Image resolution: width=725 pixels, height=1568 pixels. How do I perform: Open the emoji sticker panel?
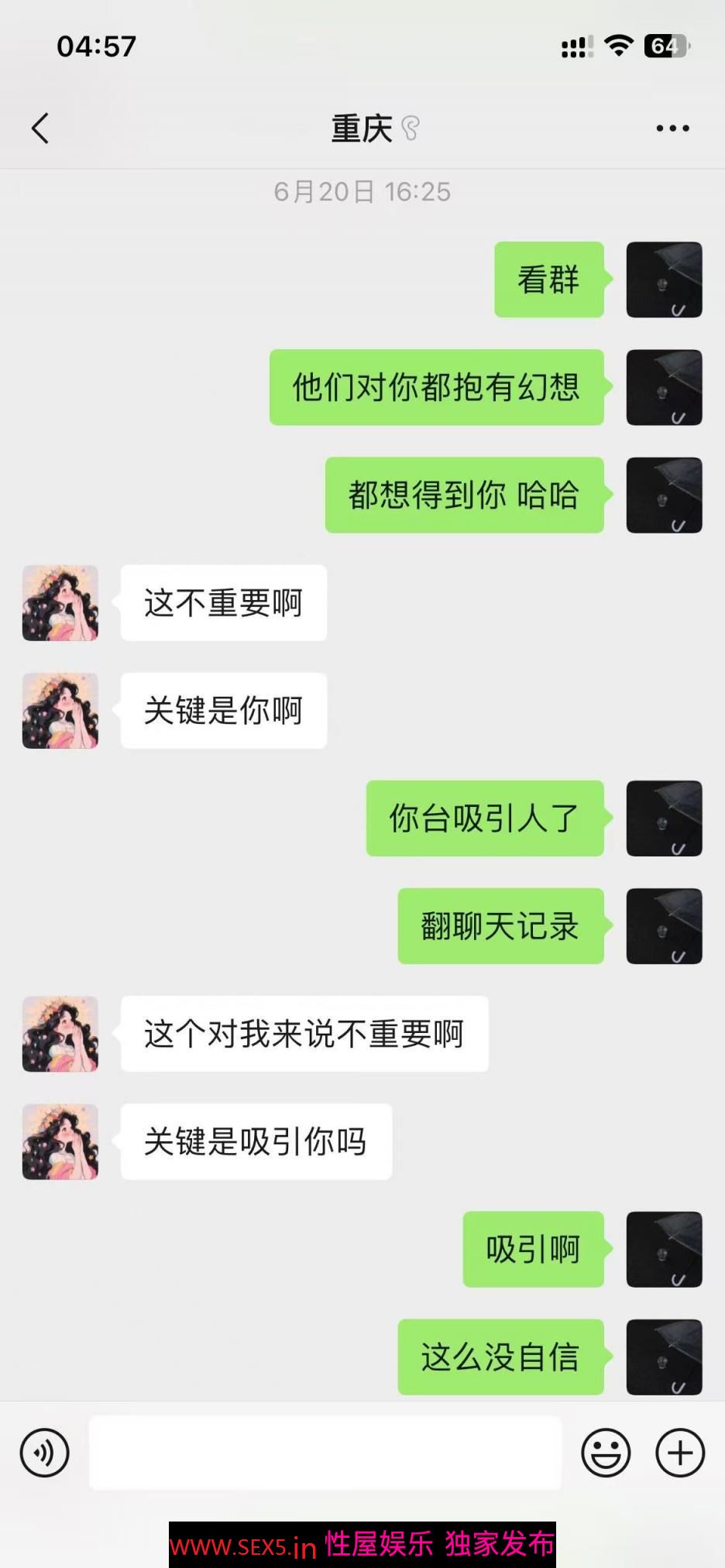coord(606,1453)
